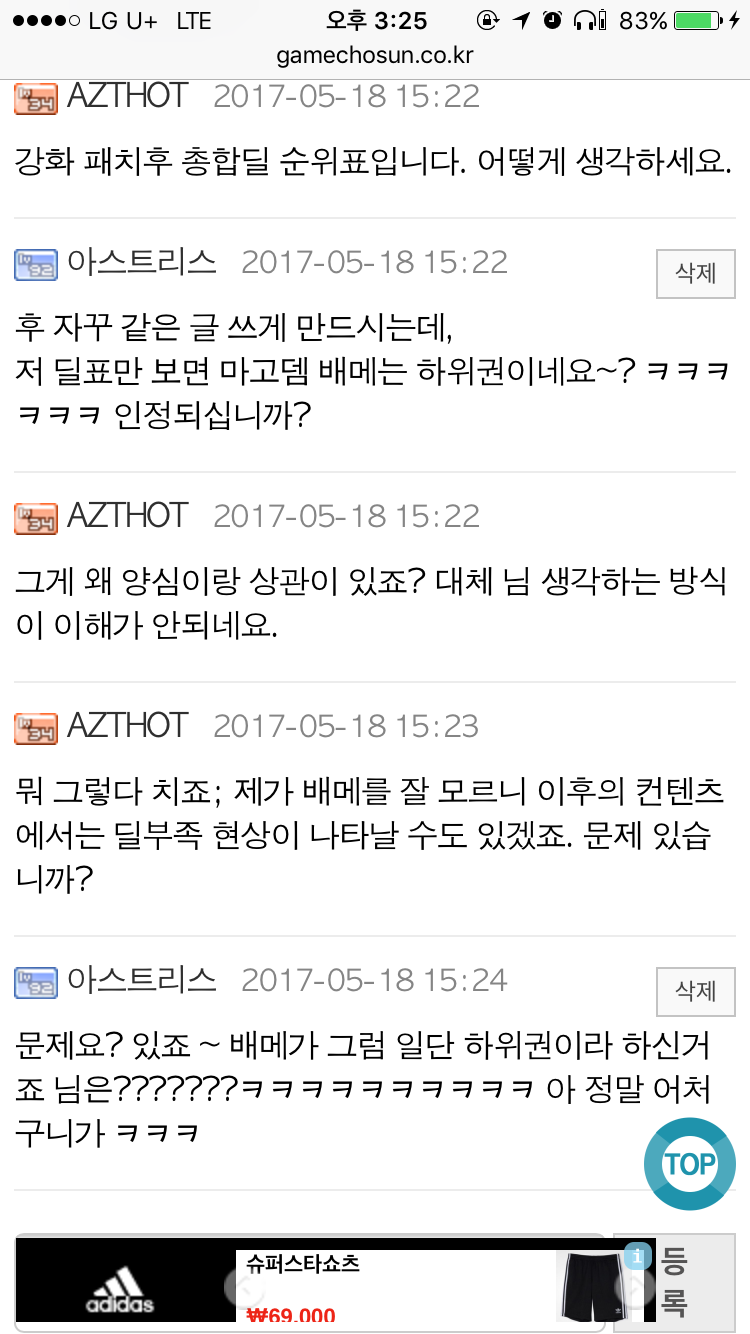Tap the ad info icon on the banner
Image resolution: width=750 pixels, height=1334 pixels.
point(637,1256)
